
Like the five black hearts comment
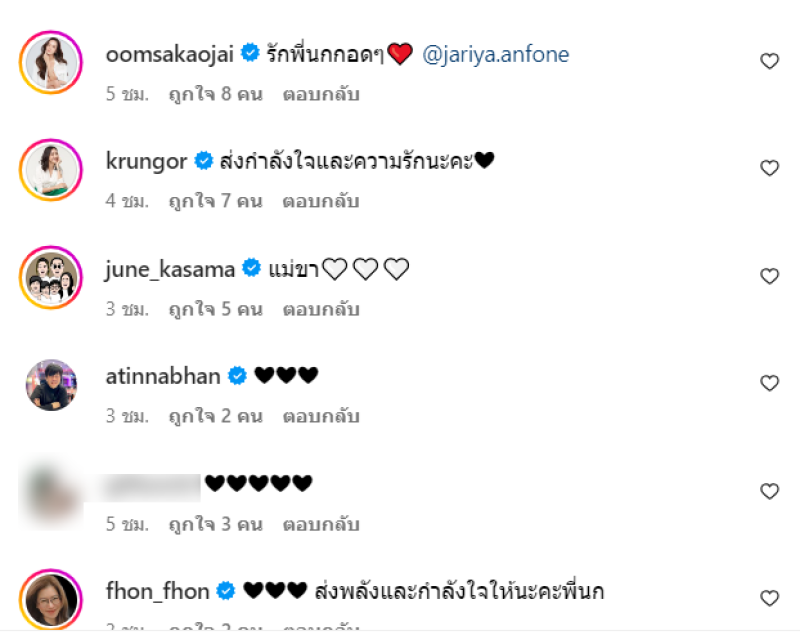(769, 491)
